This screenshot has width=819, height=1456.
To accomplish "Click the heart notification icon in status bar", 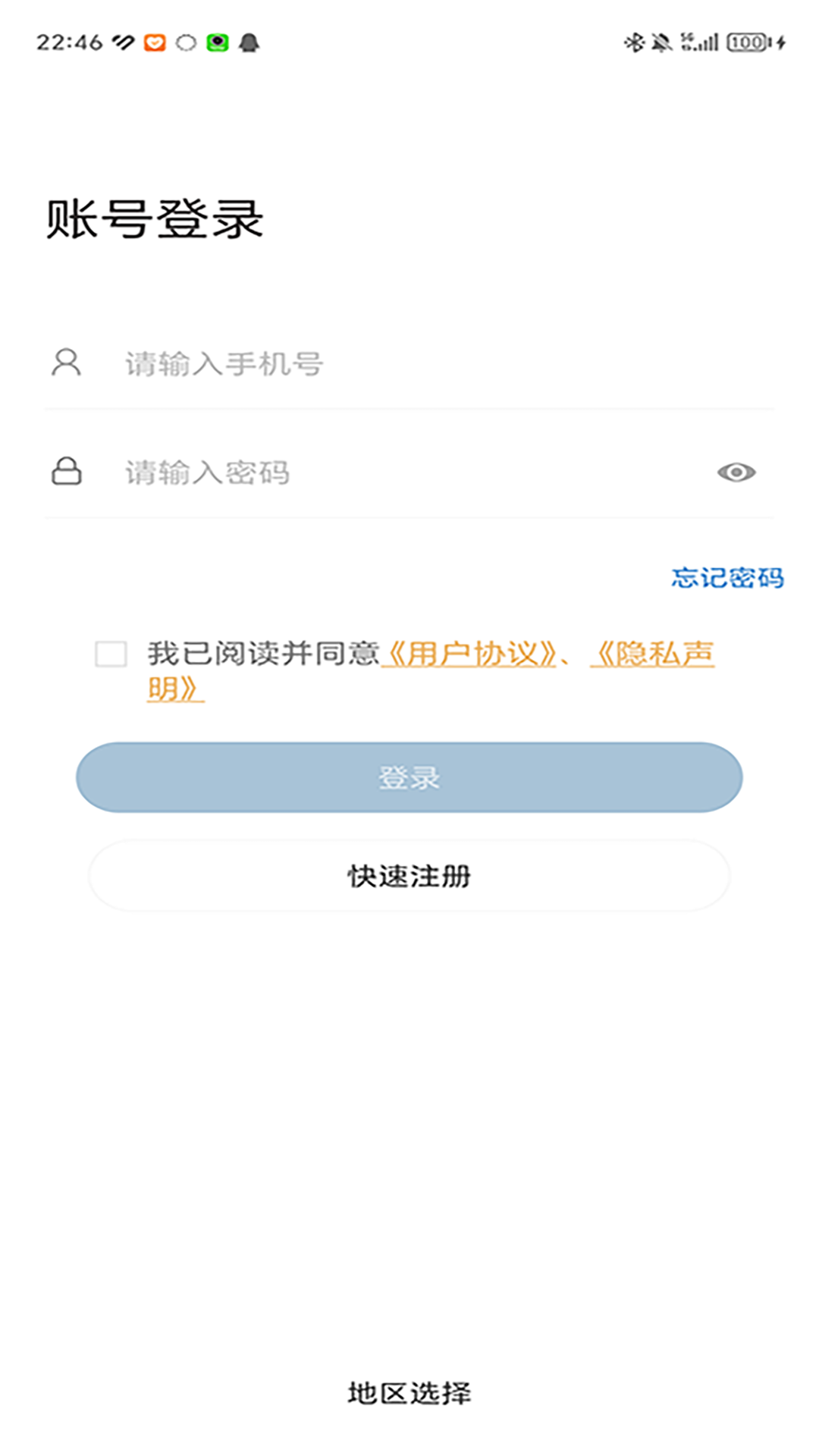I will click(x=153, y=44).
